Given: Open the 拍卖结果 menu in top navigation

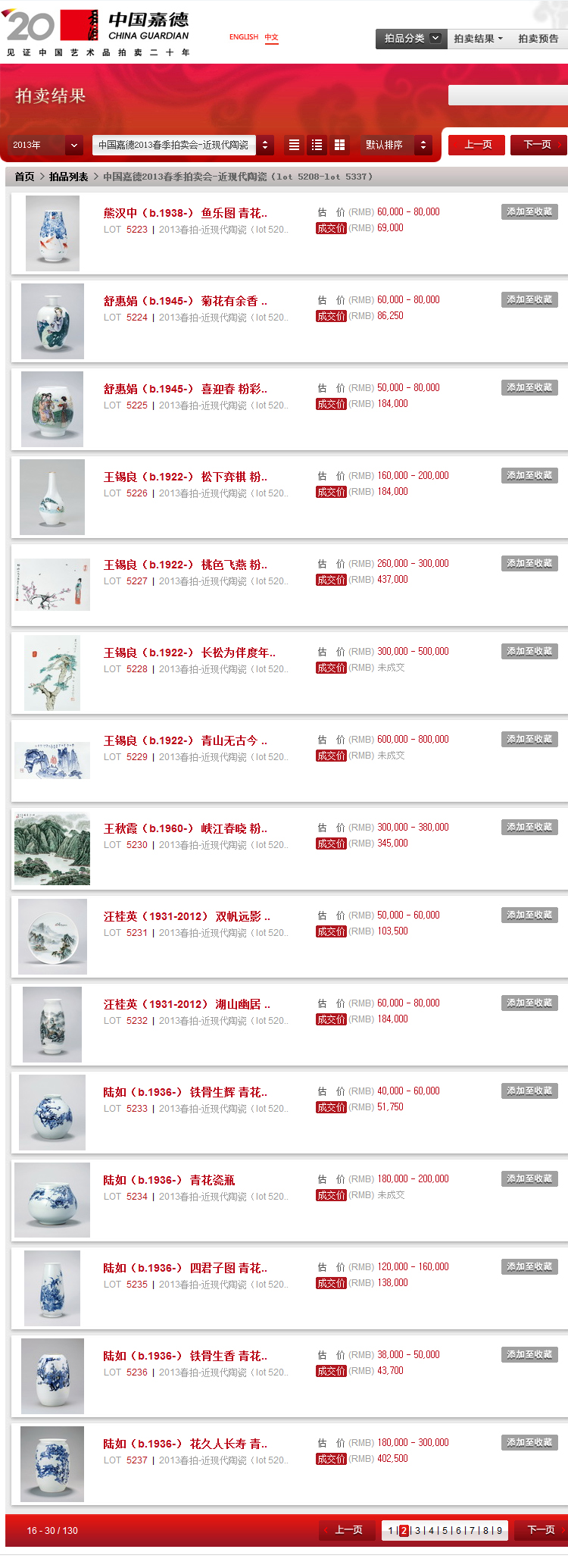Looking at the screenshot, I should [473, 37].
